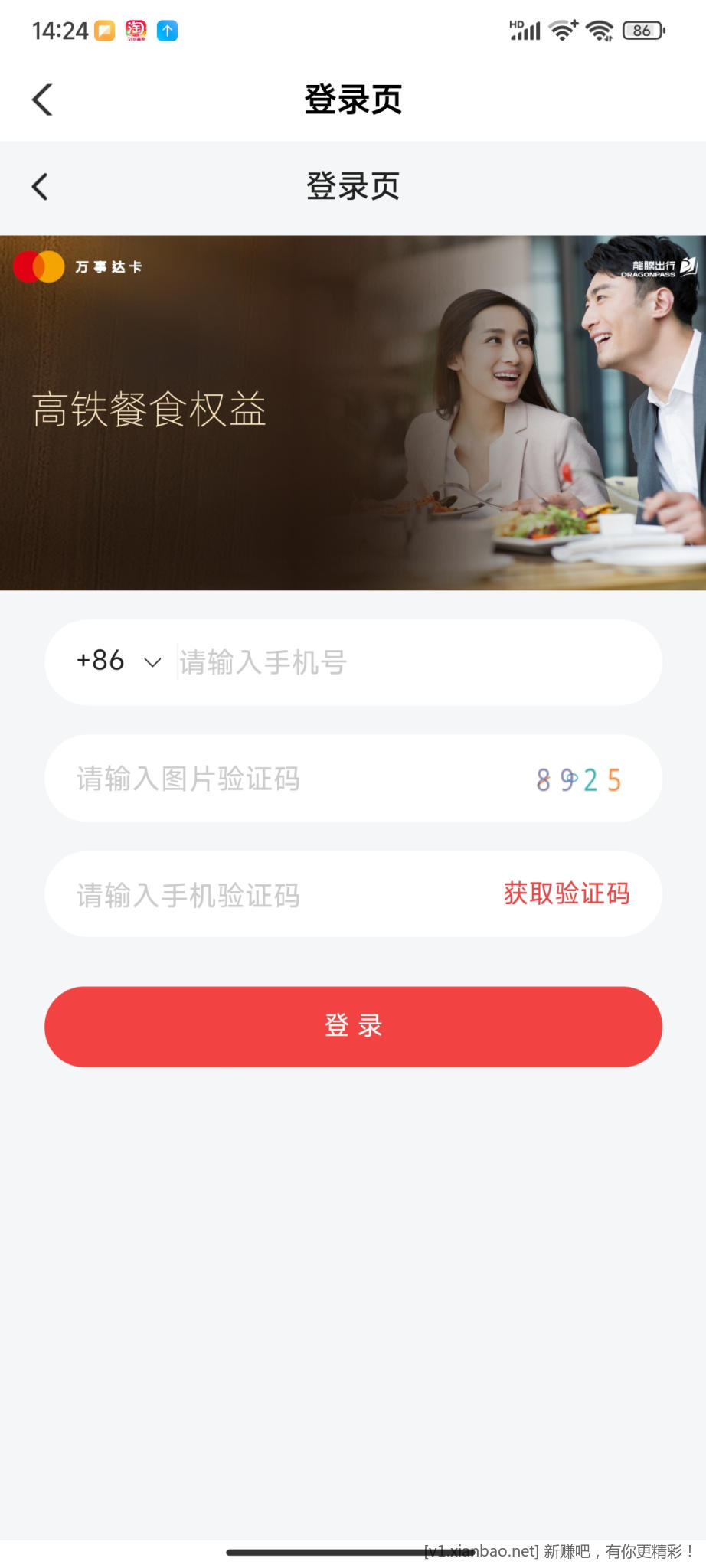Tap the back arrow in the title bar
The width and height of the screenshot is (706, 1568).
click(x=42, y=99)
